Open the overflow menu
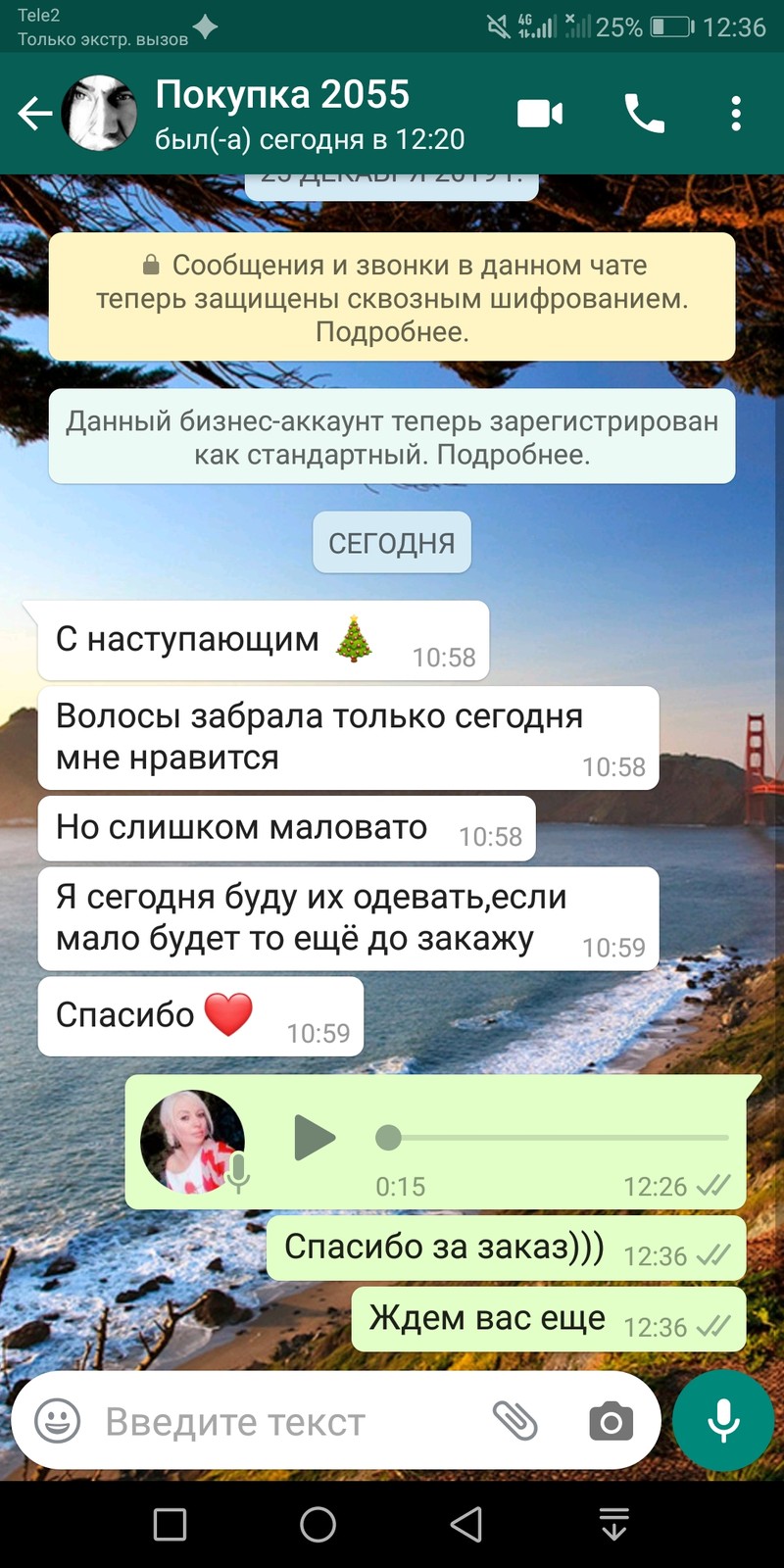Image resolution: width=784 pixels, height=1568 pixels. point(736,114)
